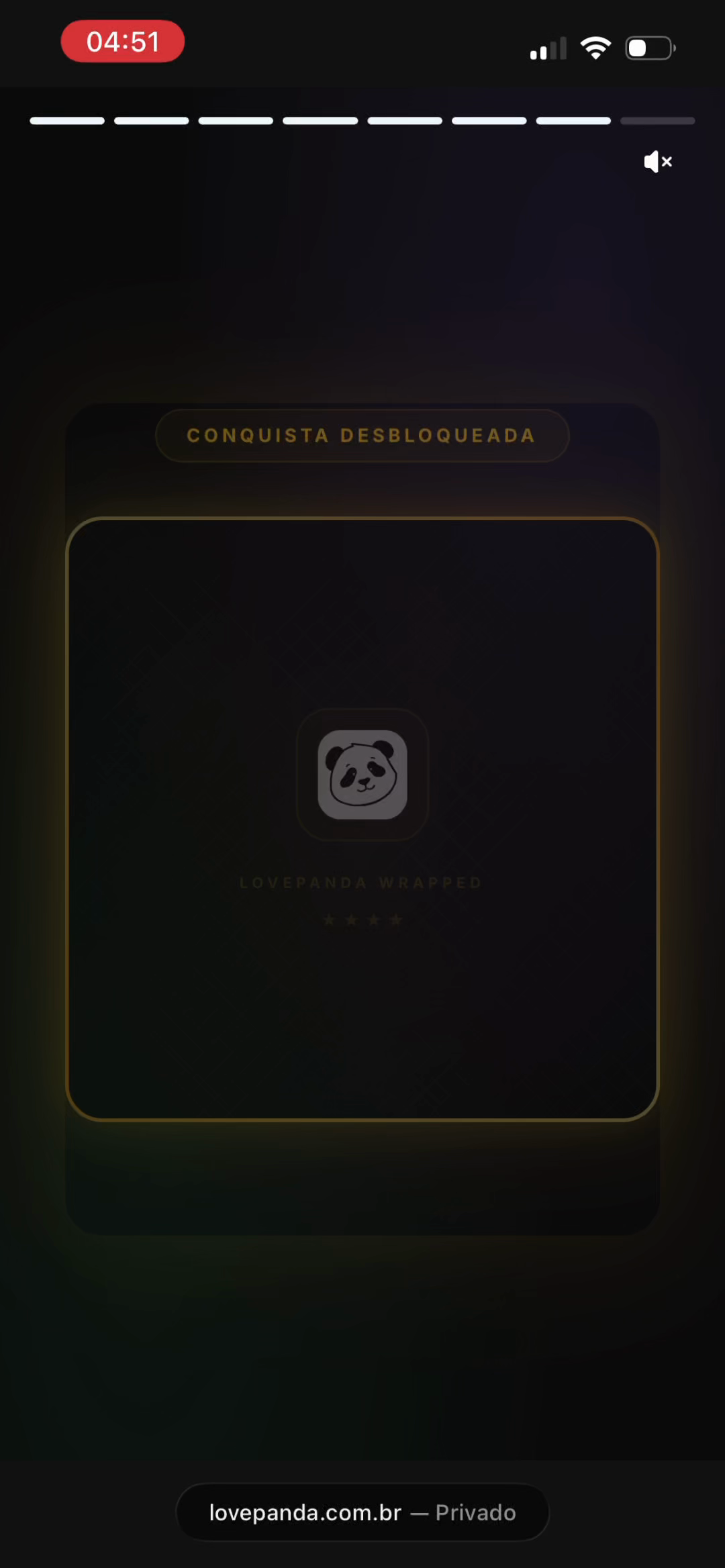Screen dimensions: 725x1568
Task: Open the lovepanda.com.br address bar
Action: coord(362,1512)
